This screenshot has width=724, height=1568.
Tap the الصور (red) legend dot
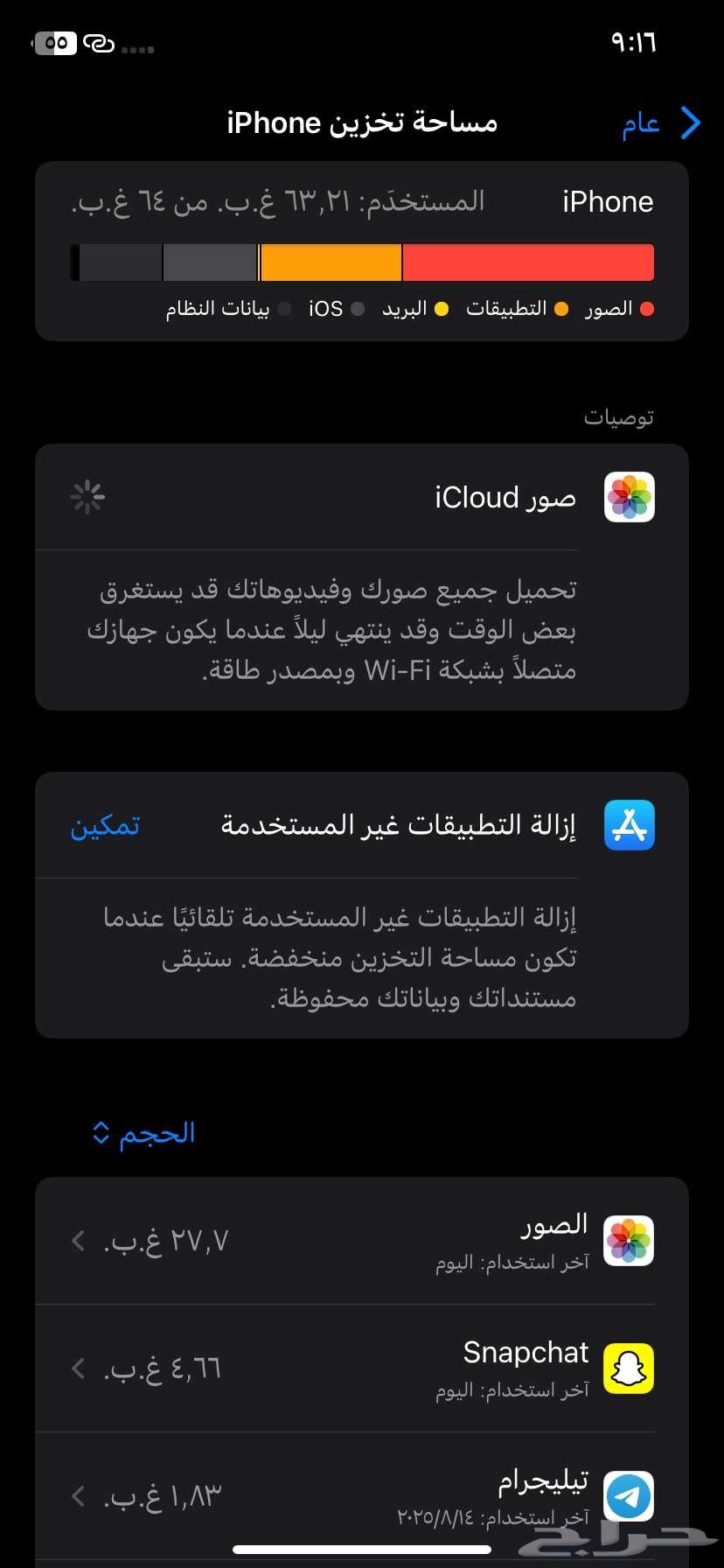coord(647,308)
